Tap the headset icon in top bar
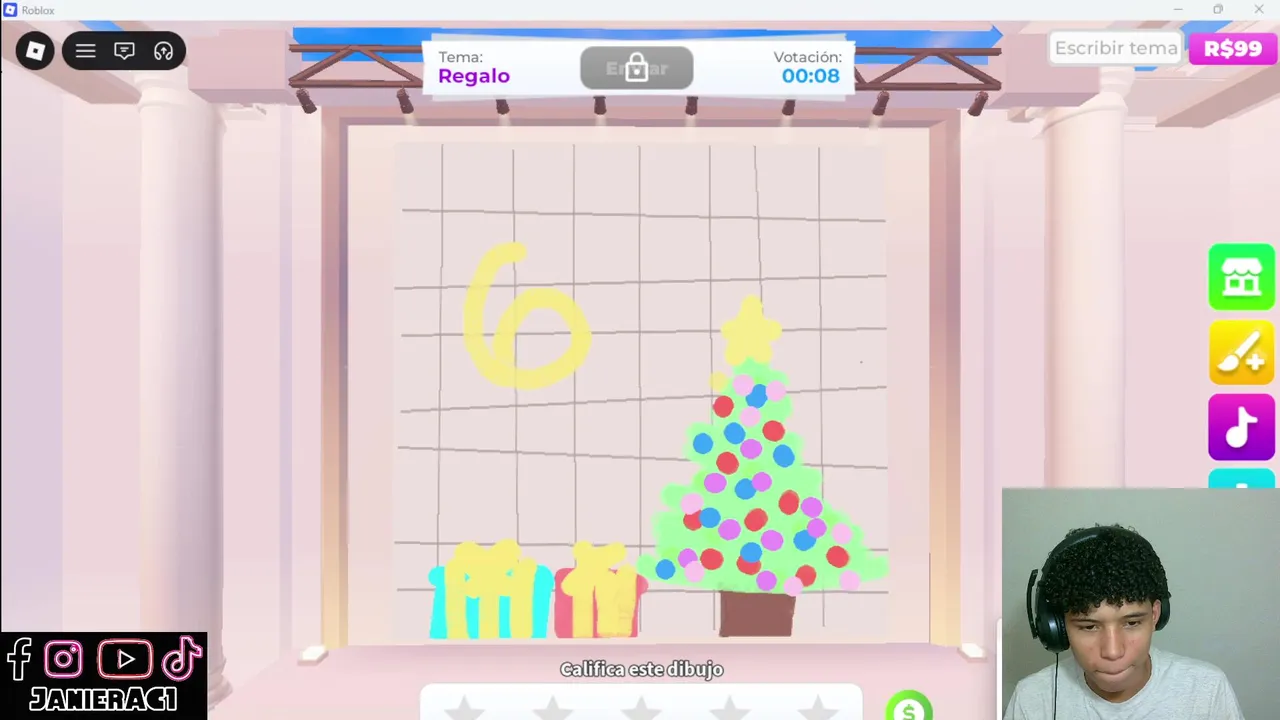 coord(164,50)
